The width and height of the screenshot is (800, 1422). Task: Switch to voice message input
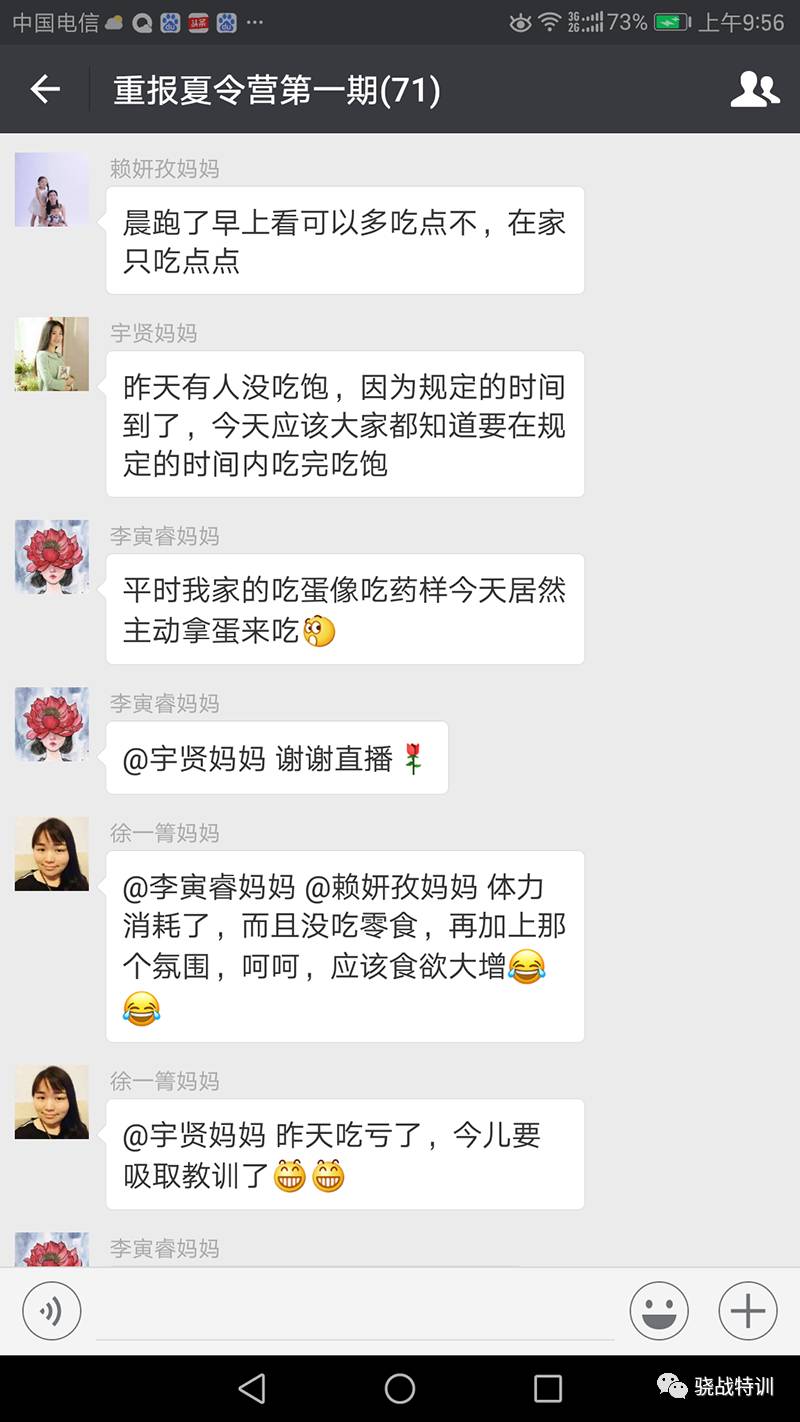tap(51, 1310)
